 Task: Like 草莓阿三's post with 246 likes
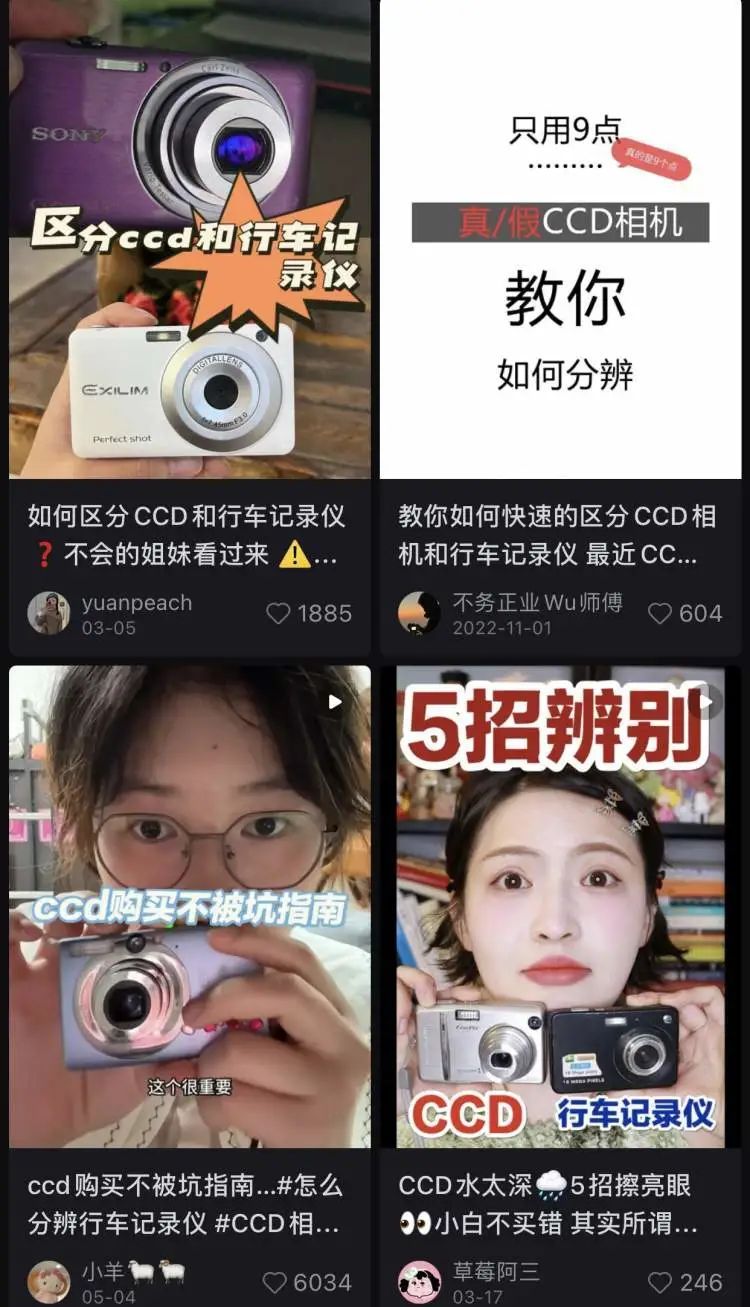660,1282
